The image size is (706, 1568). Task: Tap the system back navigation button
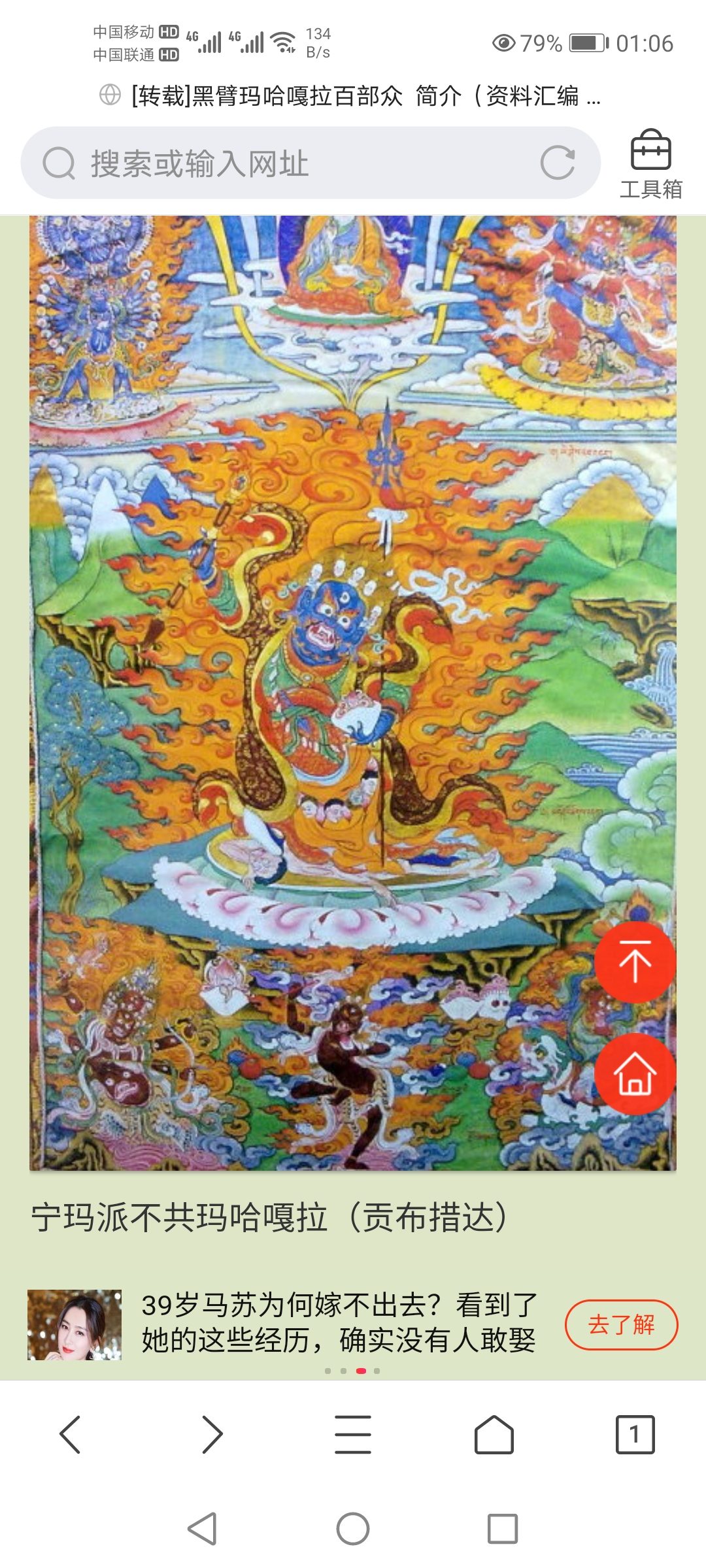(x=202, y=1529)
